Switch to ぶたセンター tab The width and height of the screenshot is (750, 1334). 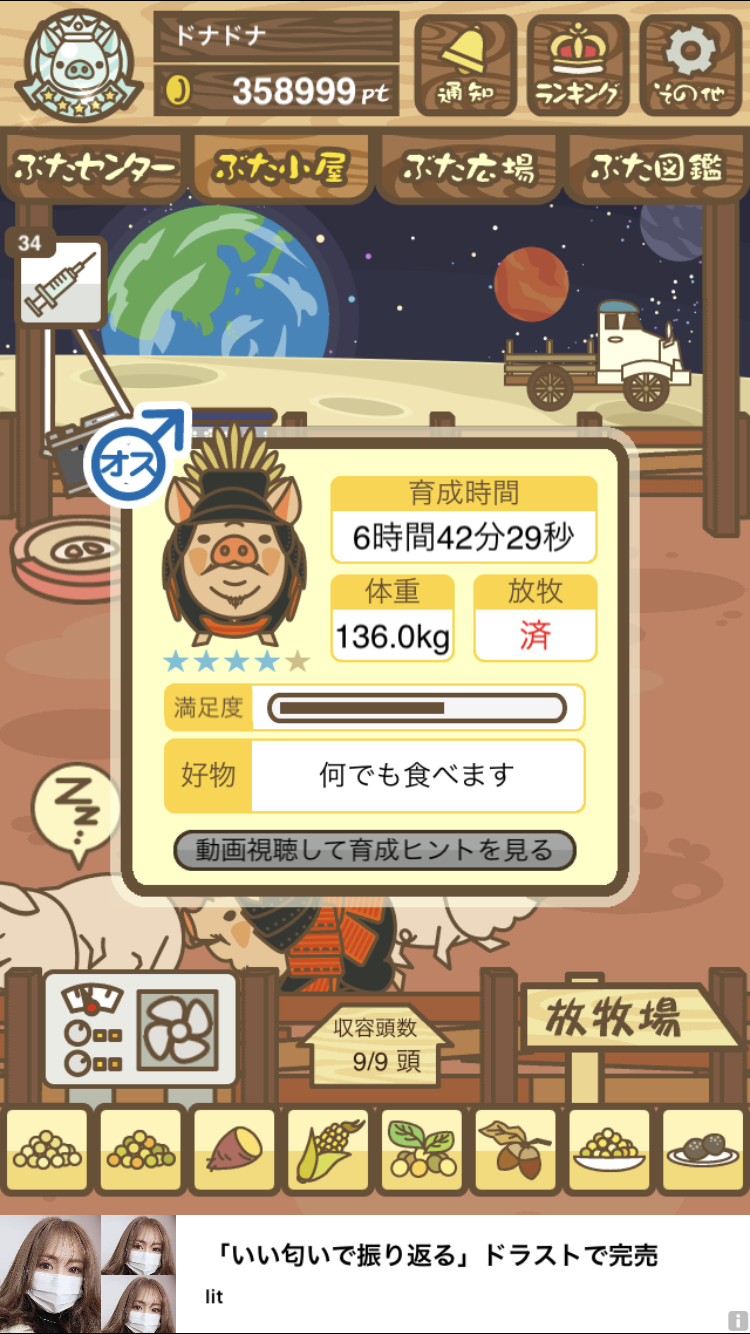click(96, 167)
